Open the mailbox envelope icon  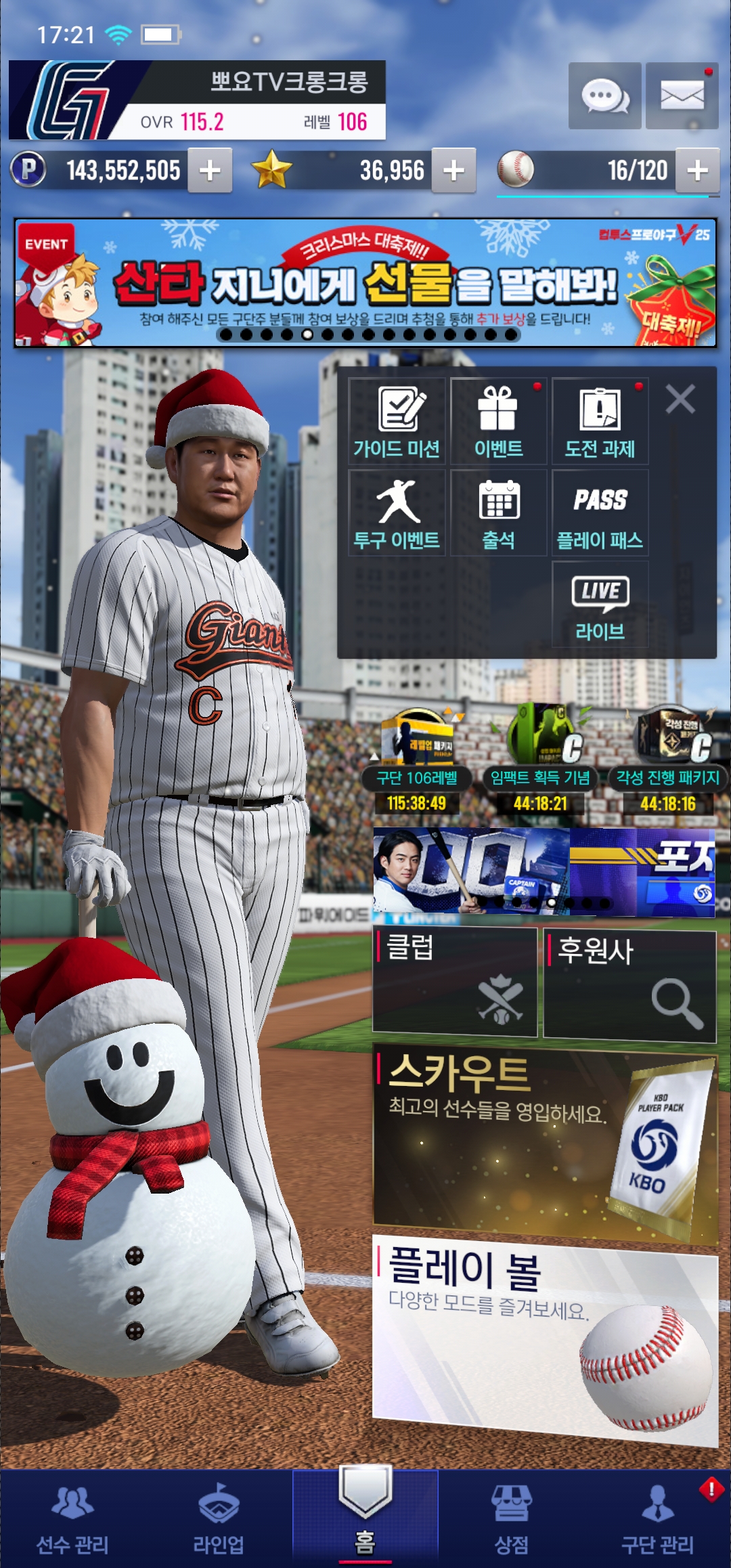pos(682,96)
